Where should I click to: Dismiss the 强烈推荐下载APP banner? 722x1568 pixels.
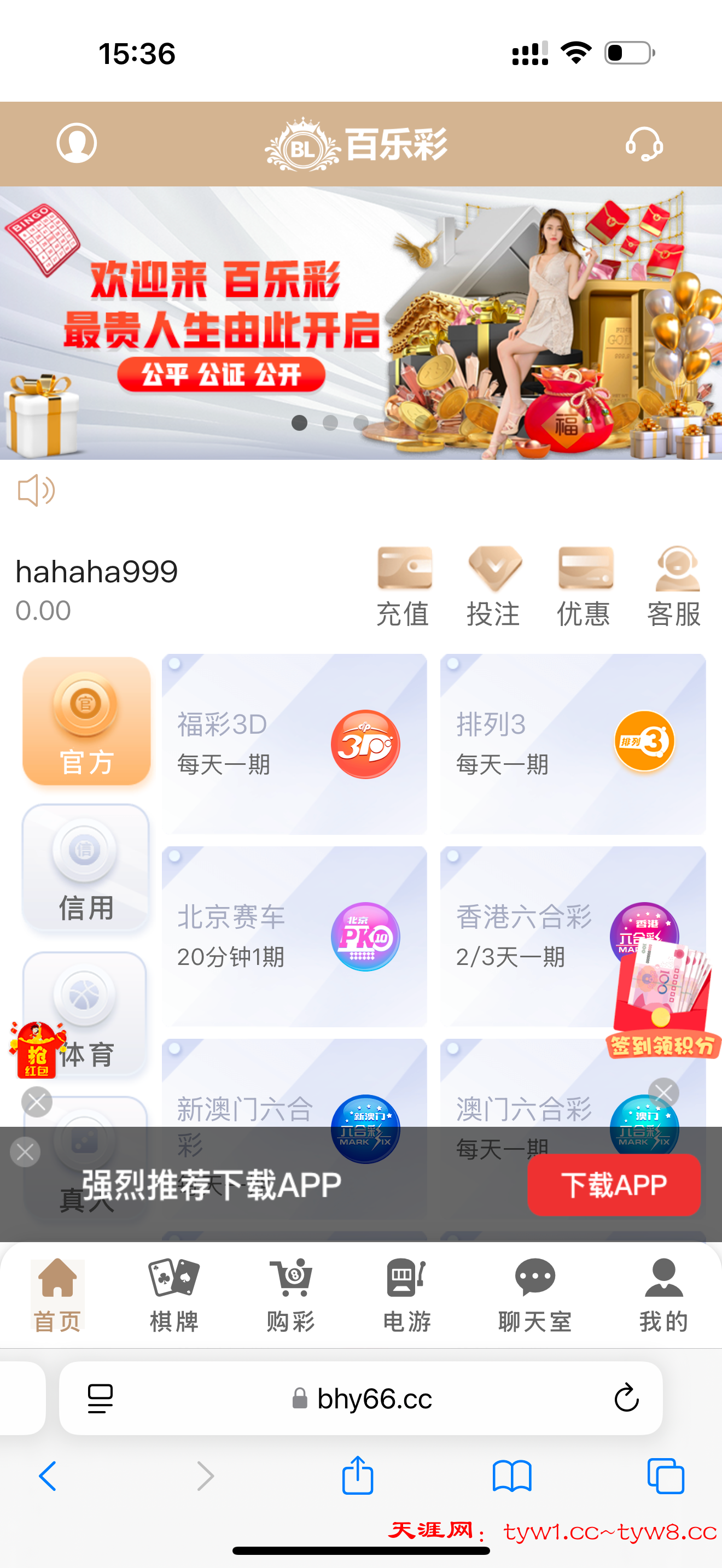(x=26, y=1151)
